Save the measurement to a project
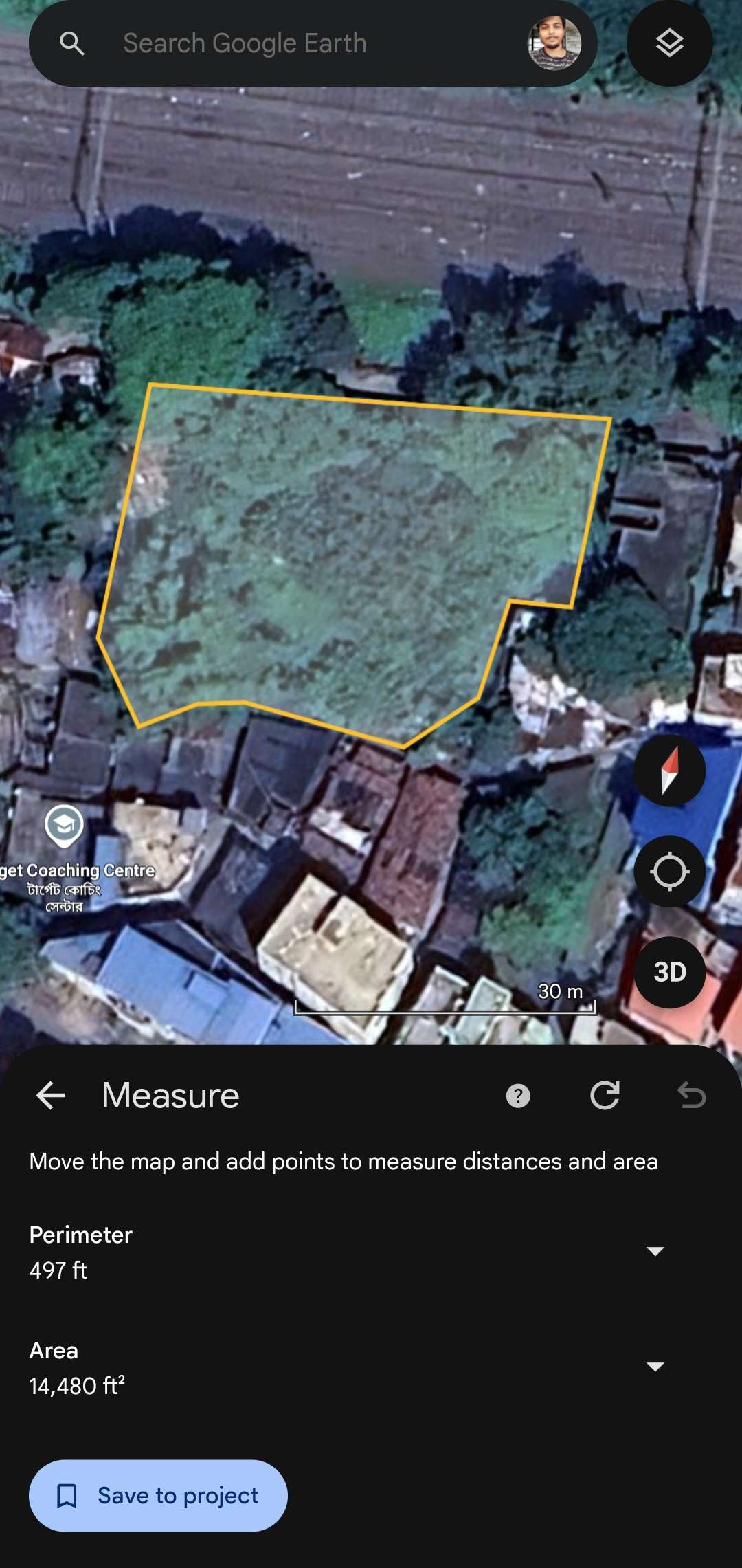Screen dimensions: 742x1568 [x=158, y=1496]
